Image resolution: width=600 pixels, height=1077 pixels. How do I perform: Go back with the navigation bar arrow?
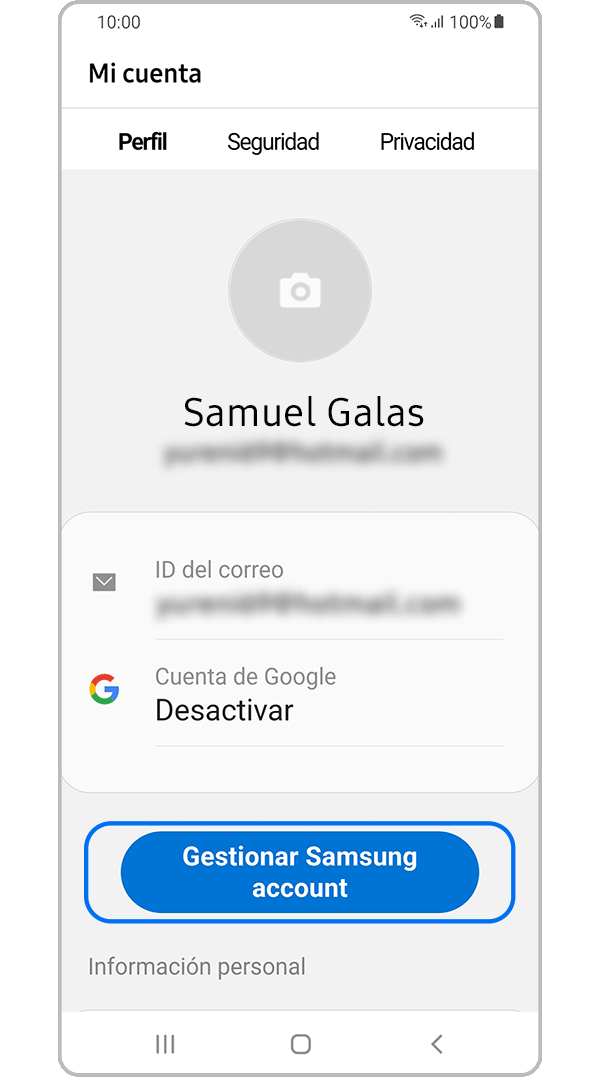pyautogui.click(x=436, y=1044)
